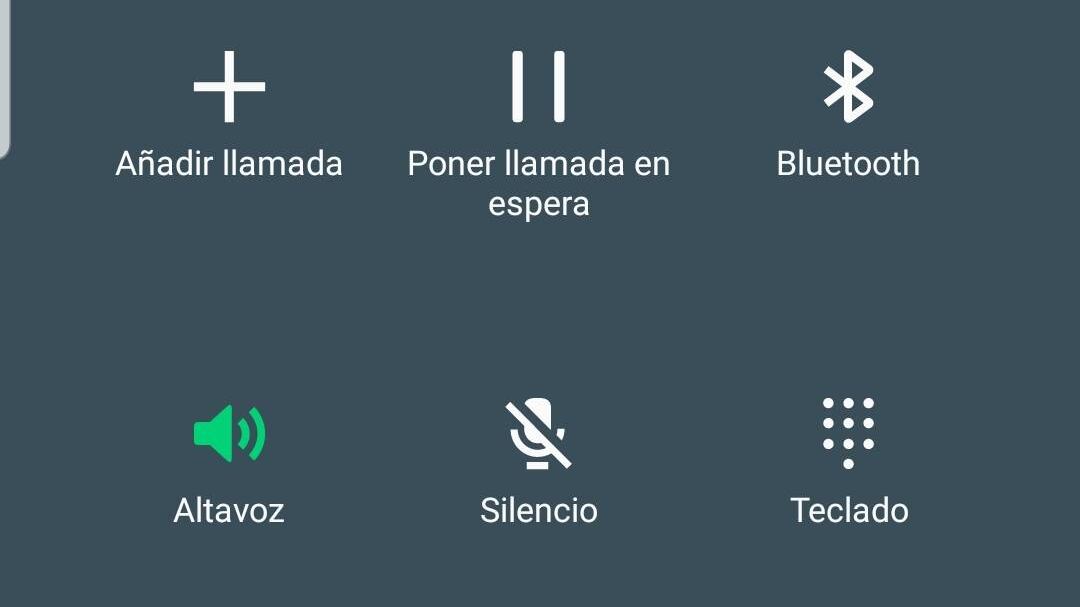Mute the microphone with Silencio
The image size is (1080, 607).
coord(538,435)
